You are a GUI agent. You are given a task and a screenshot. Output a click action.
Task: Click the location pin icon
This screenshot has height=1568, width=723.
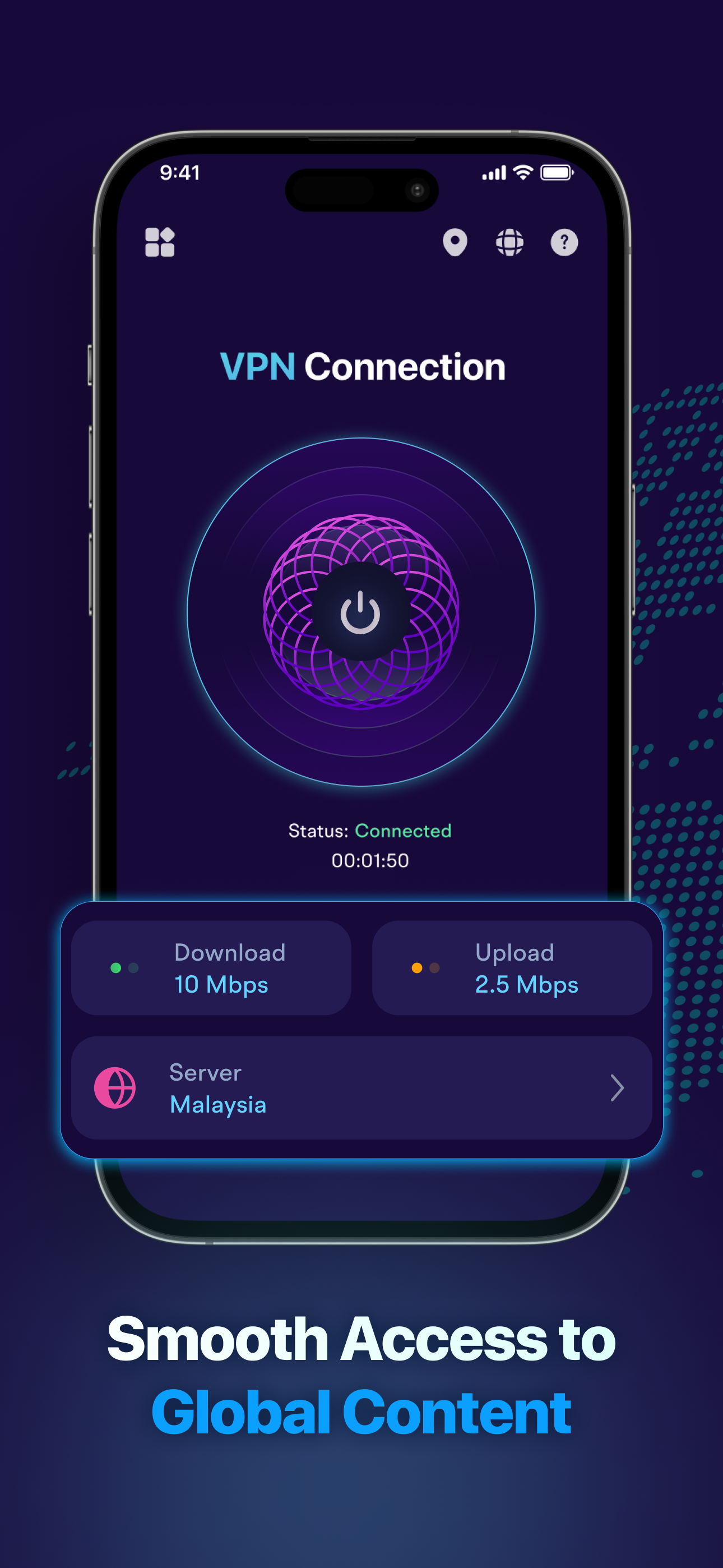(455, 242)
